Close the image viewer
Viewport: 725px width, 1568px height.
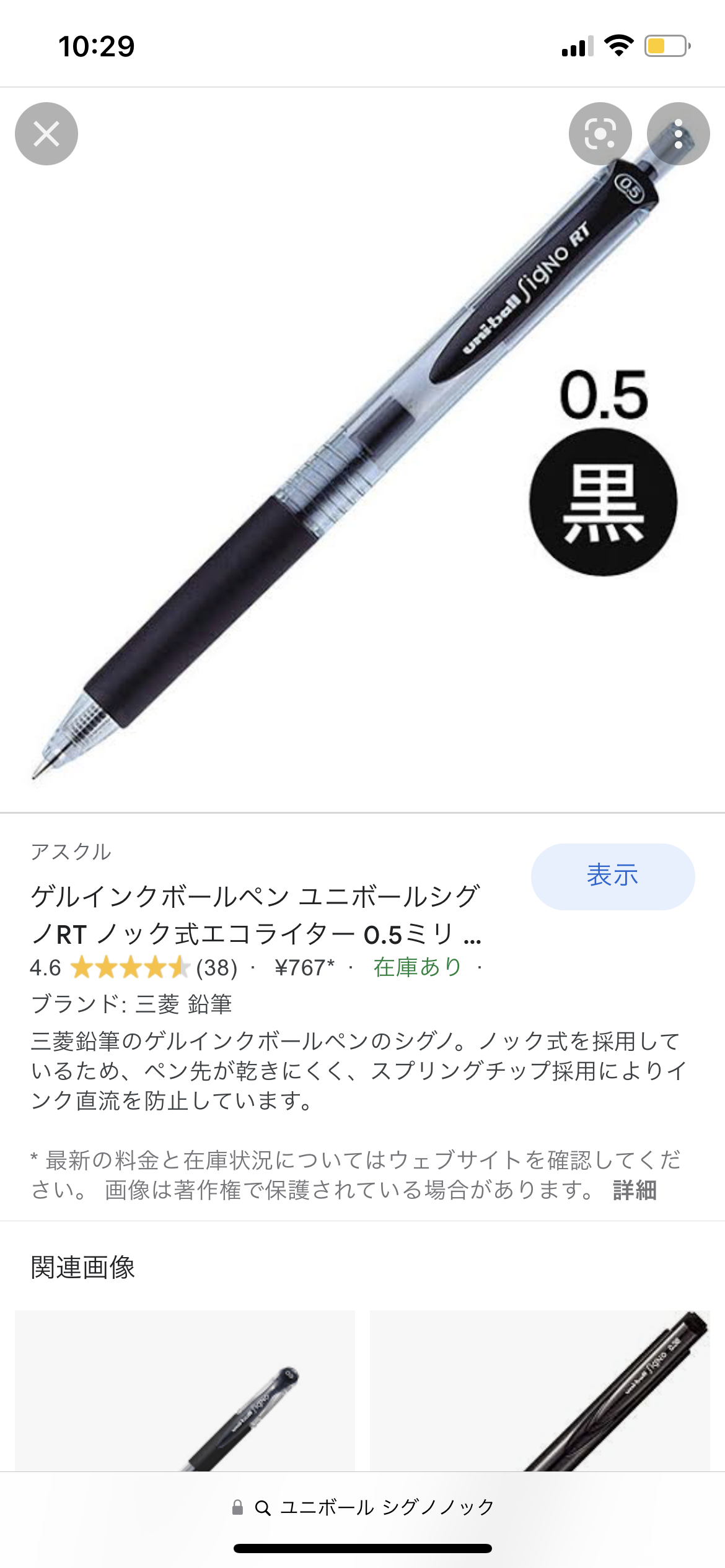(46, 134)
